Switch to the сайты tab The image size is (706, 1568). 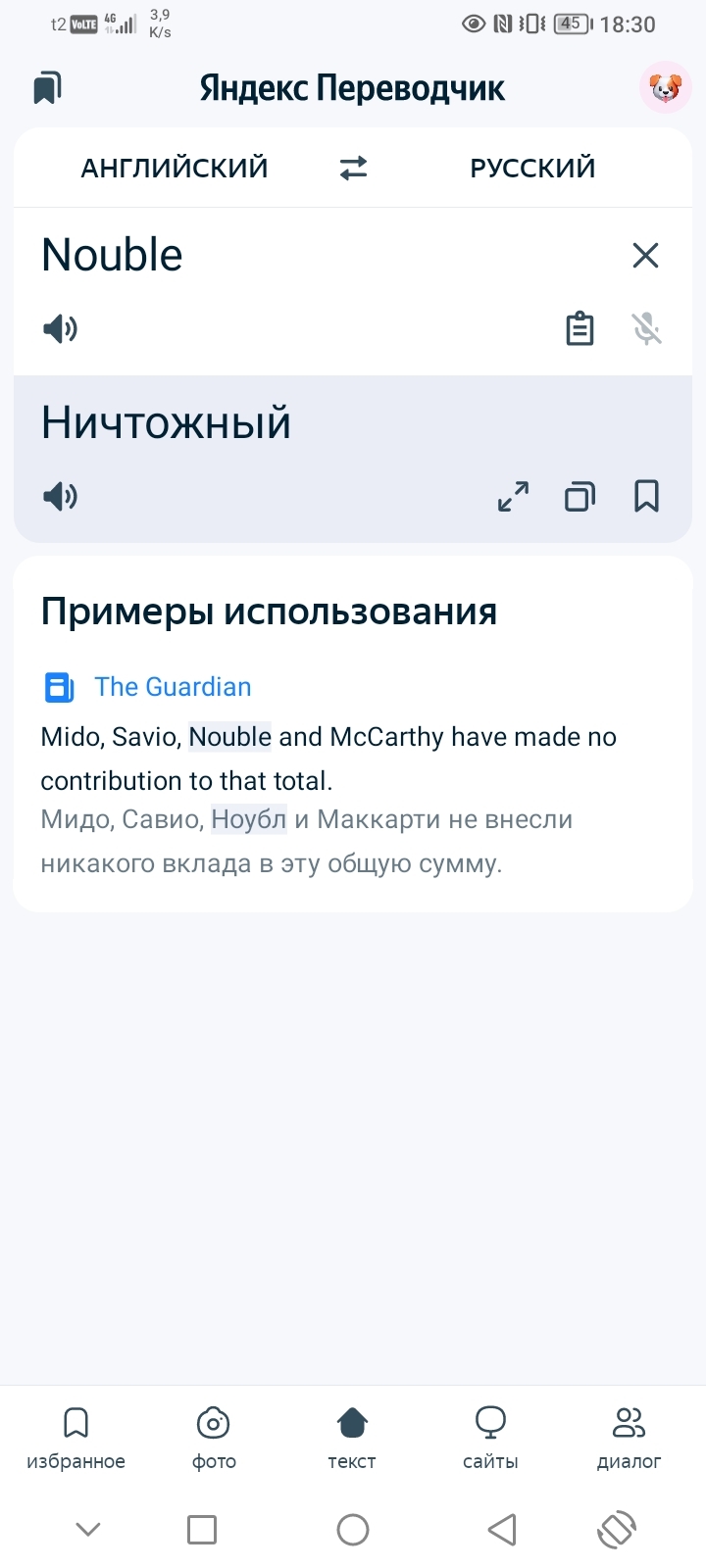[490, 1439]
